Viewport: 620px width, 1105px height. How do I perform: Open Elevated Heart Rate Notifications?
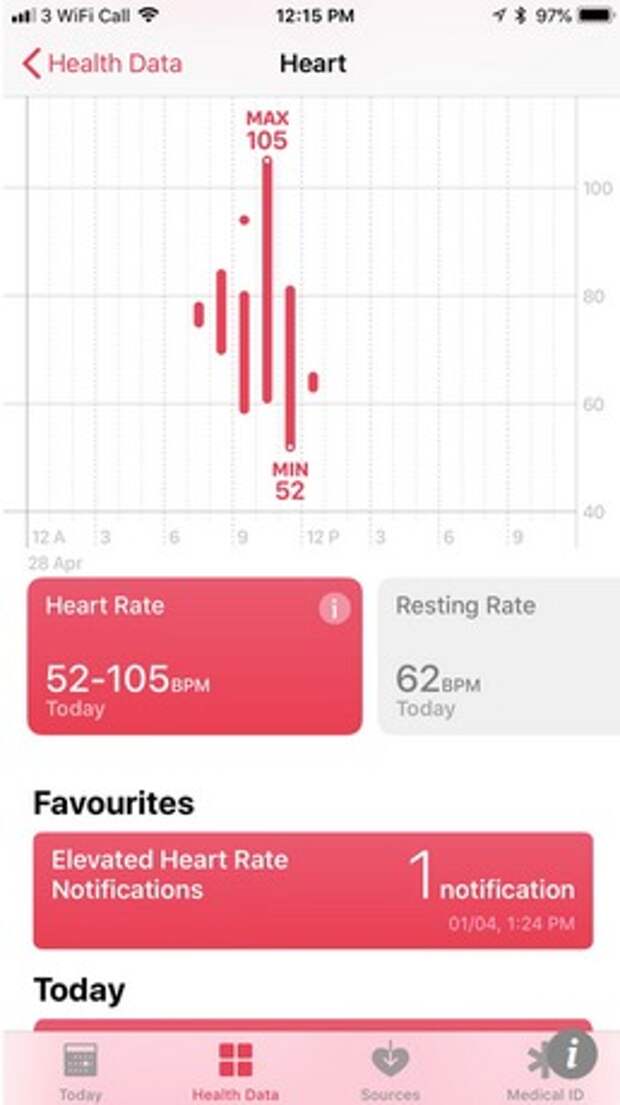click(x=313, y=890)
